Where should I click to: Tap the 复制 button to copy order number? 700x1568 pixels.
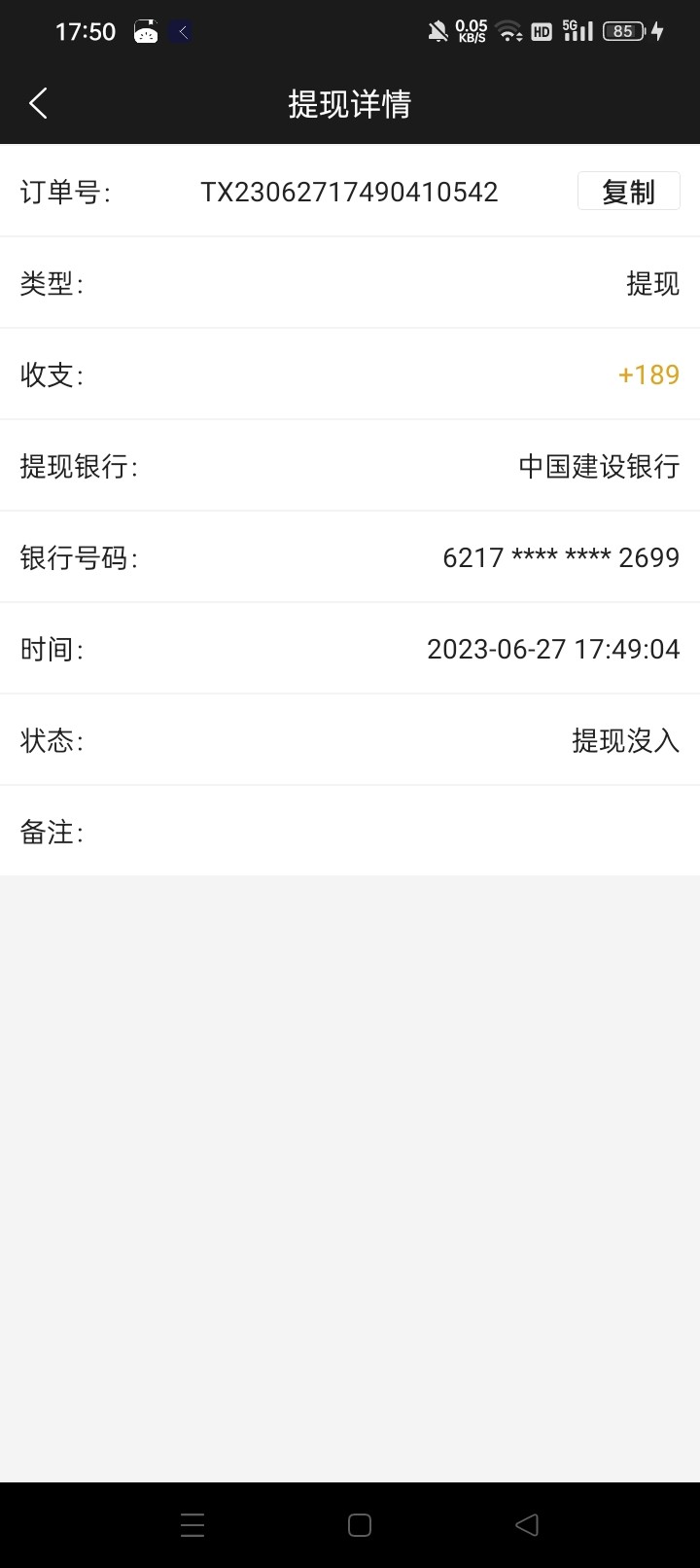click(628, 191)
